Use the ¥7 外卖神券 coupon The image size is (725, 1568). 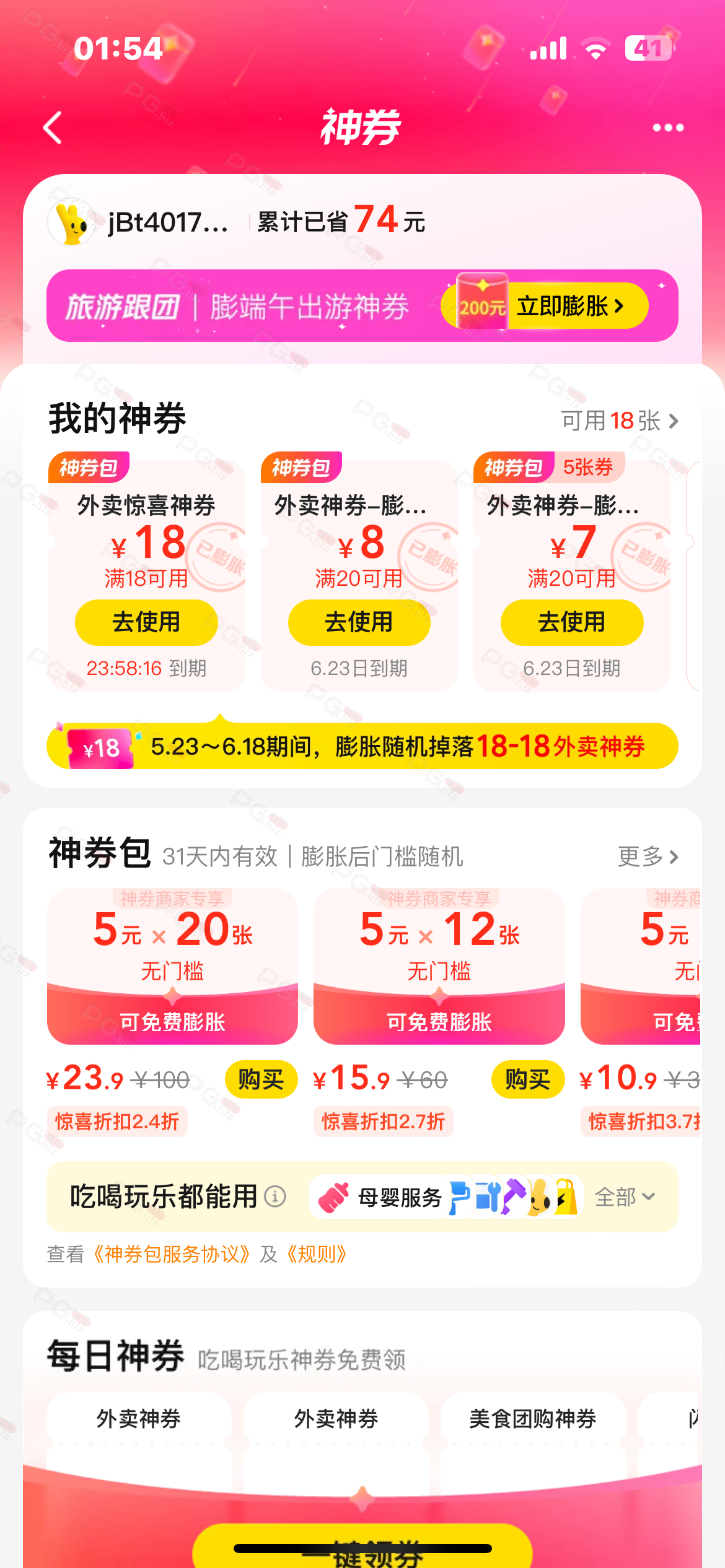[x=571, y=622]
